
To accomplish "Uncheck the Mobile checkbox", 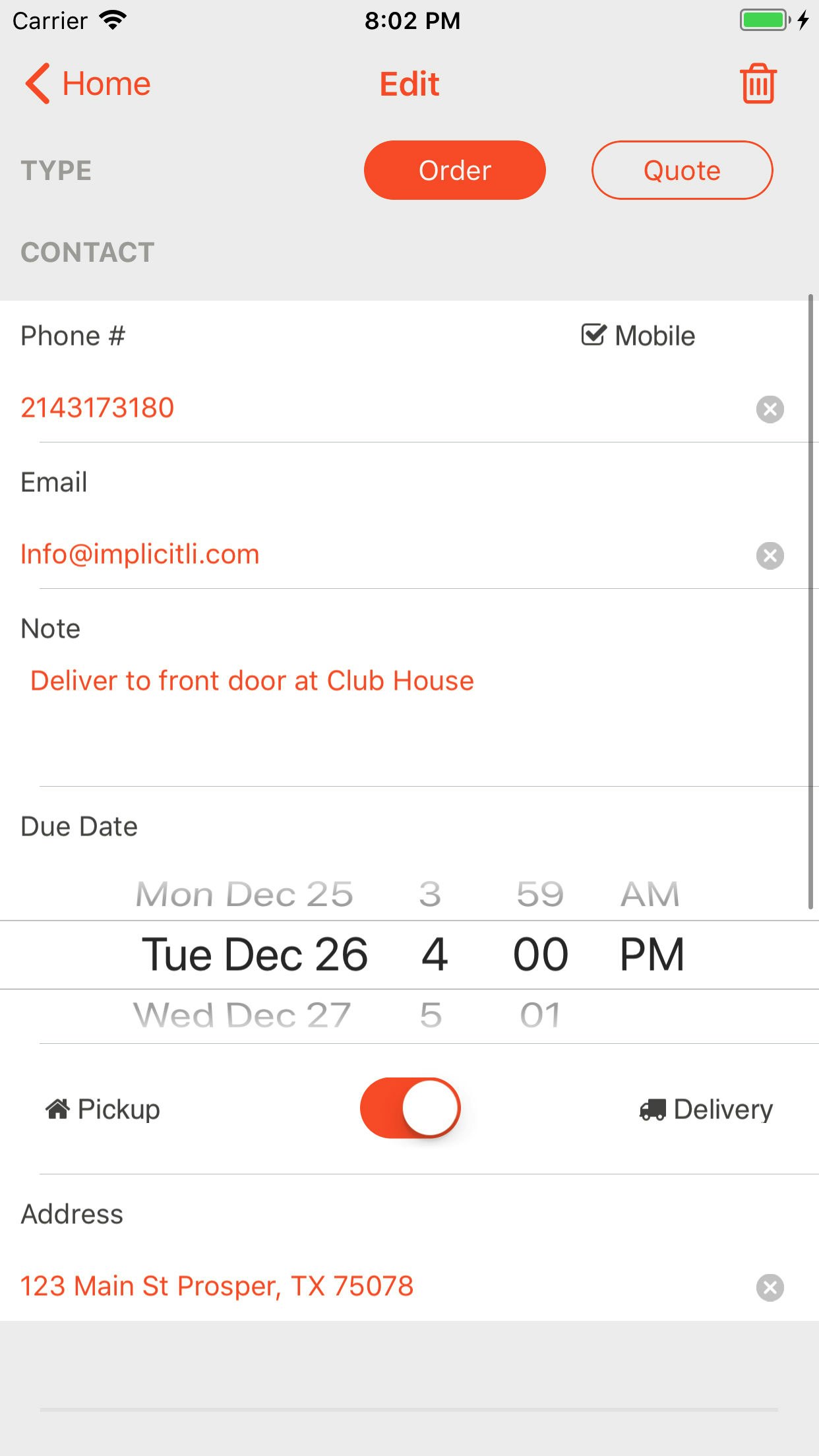I will 593,335.
